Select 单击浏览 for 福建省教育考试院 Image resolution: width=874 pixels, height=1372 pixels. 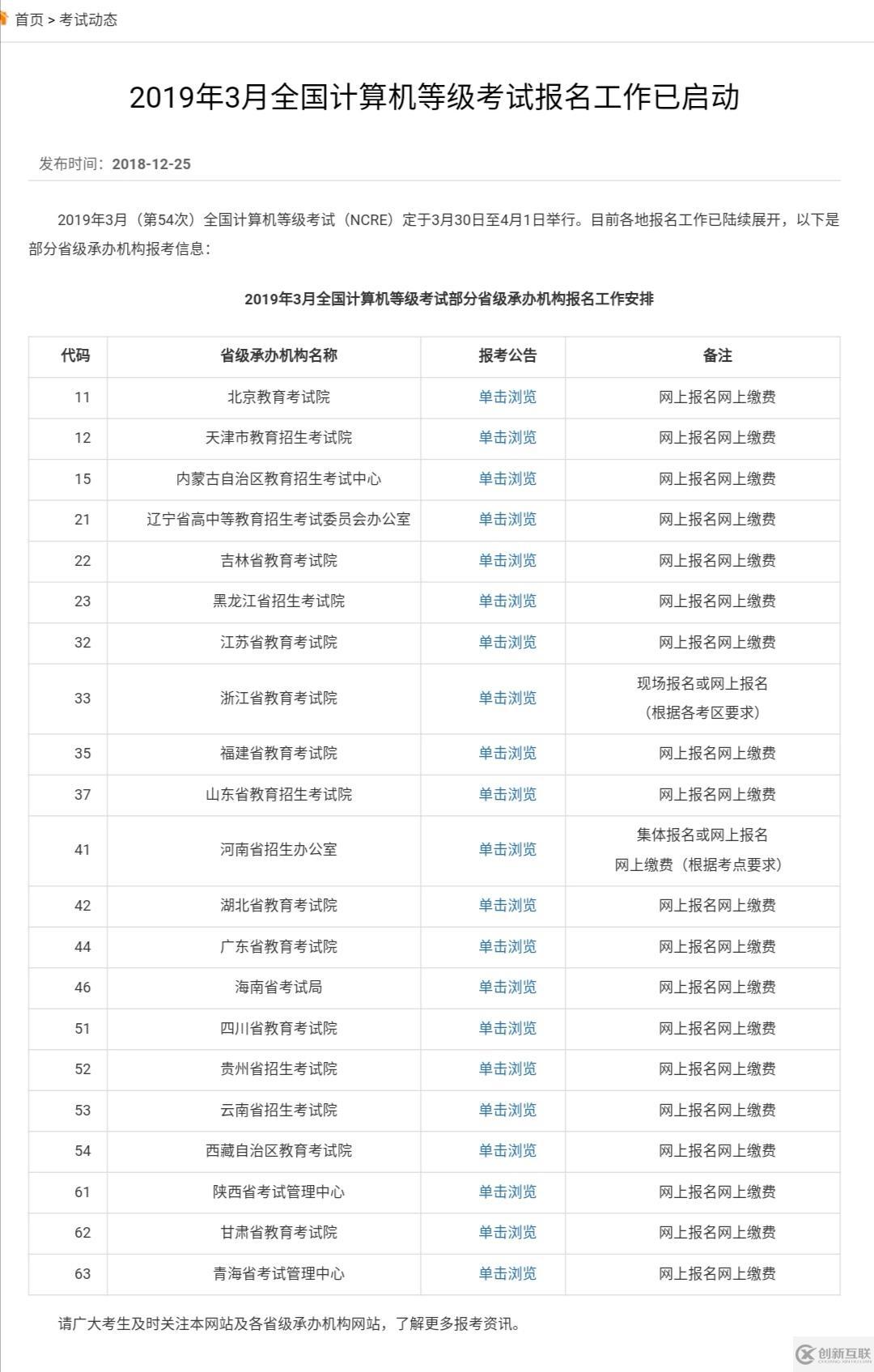(507, 754)
